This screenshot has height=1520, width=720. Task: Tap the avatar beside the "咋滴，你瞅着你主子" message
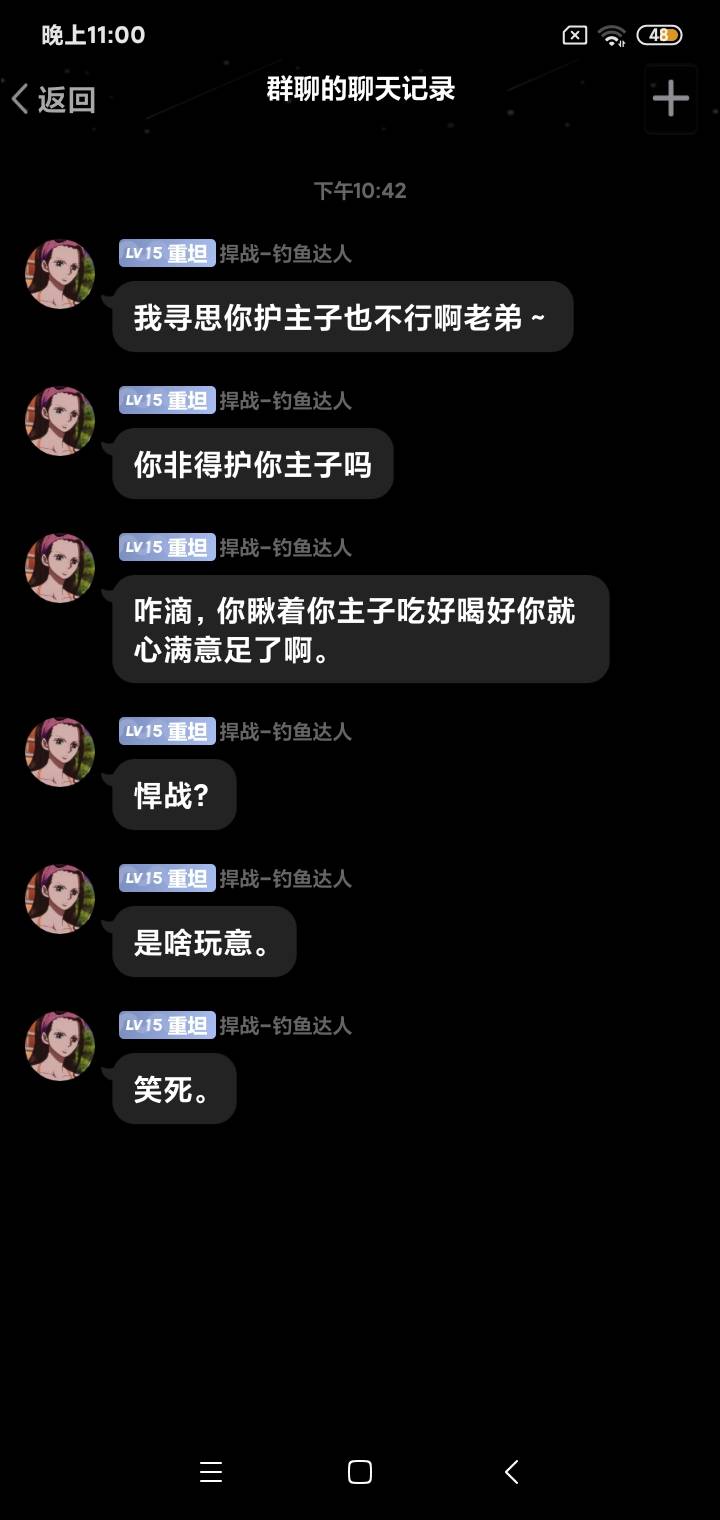coord(60,568)
